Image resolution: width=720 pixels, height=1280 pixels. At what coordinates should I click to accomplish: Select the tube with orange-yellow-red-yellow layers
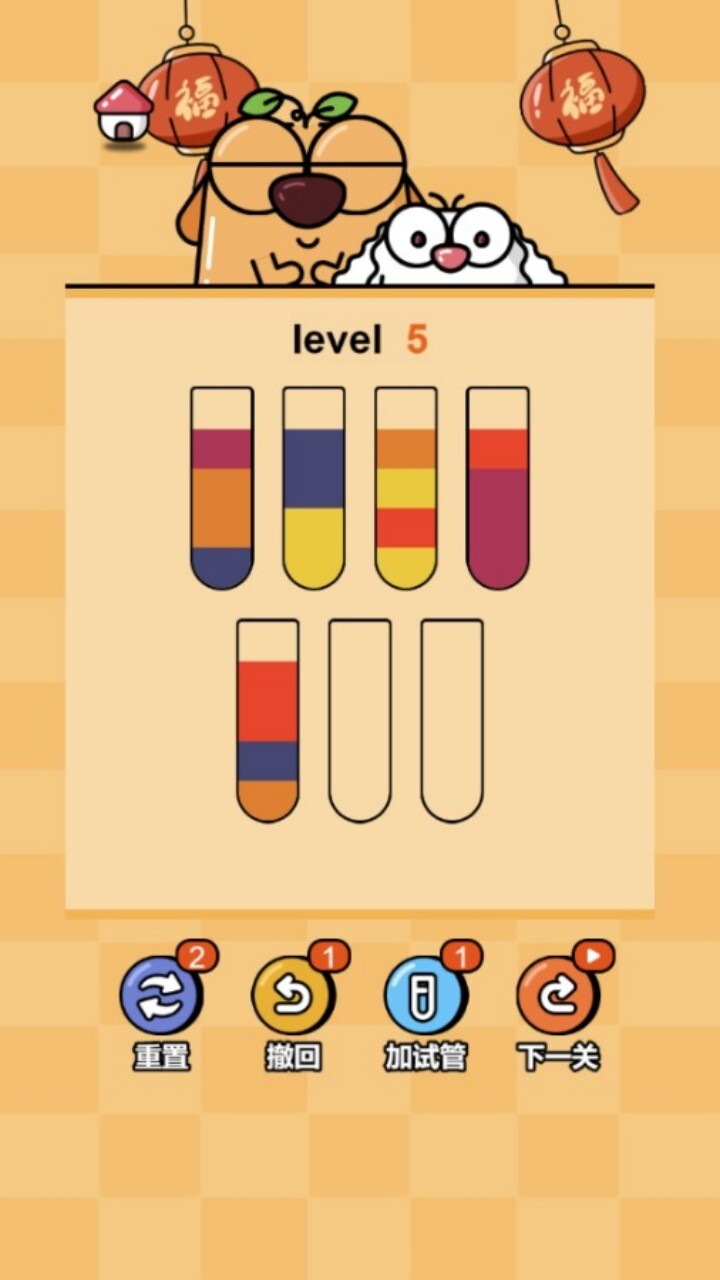pyautogui.click(x=406, y=488)
